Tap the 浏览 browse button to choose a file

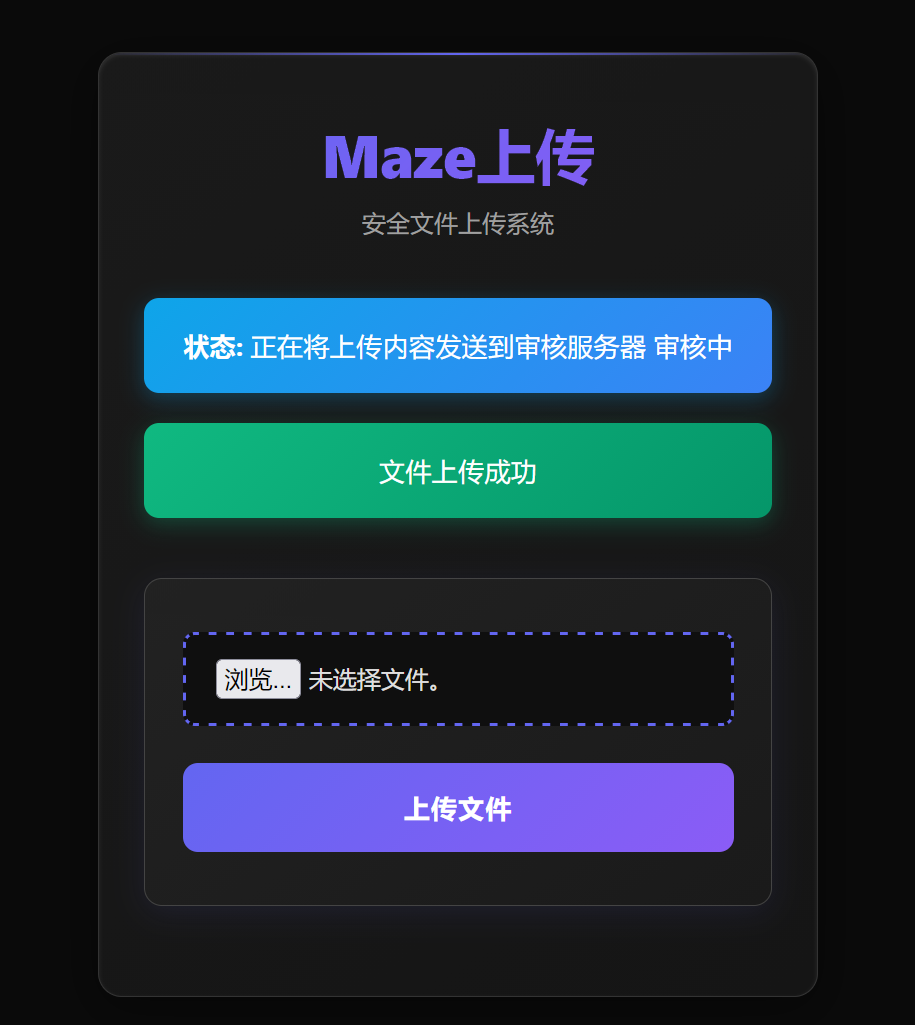click(x=258, y=679)
